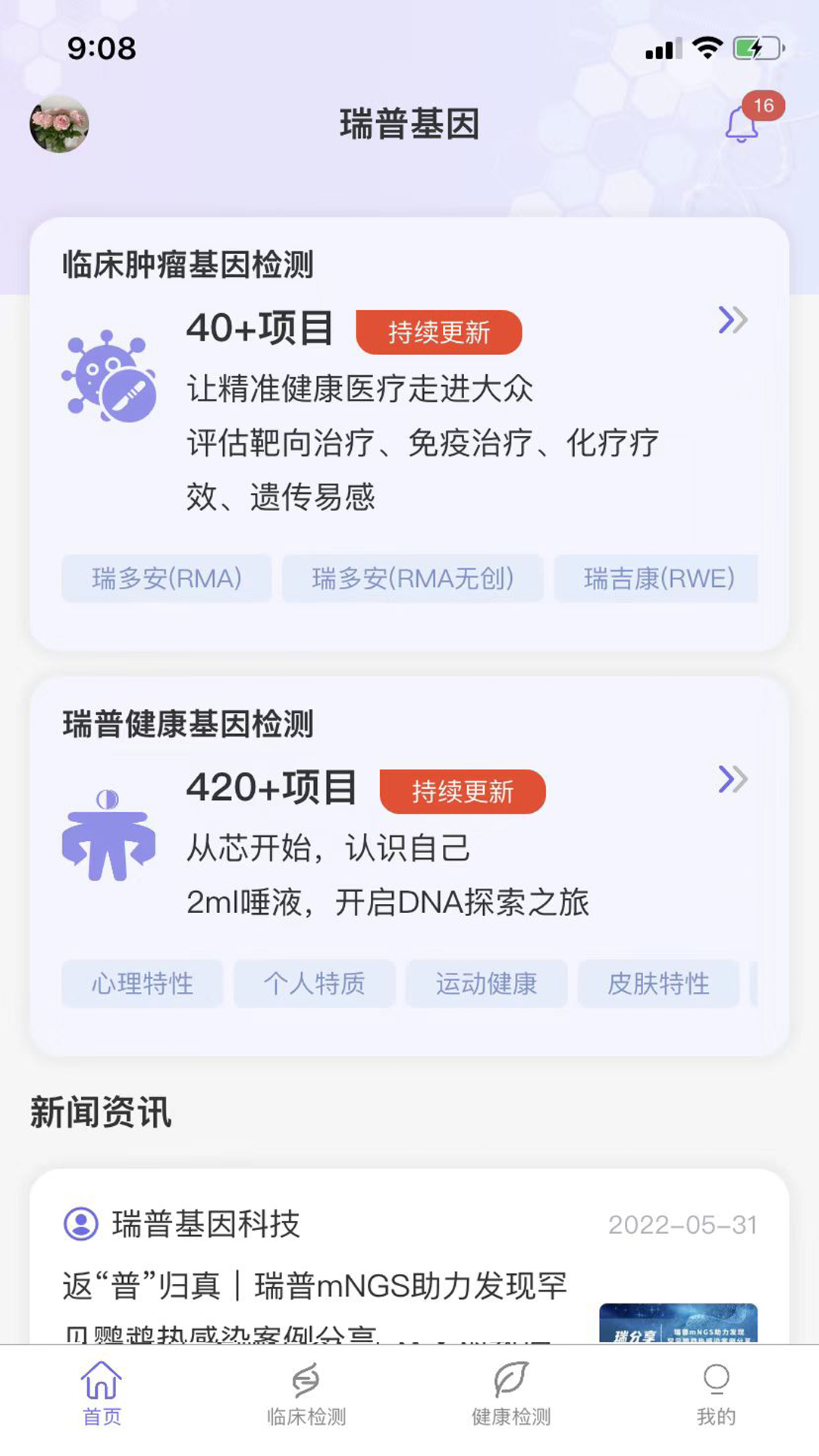Tap the 运动健康 category chip
819x1456 pixels.
[486, 984]
